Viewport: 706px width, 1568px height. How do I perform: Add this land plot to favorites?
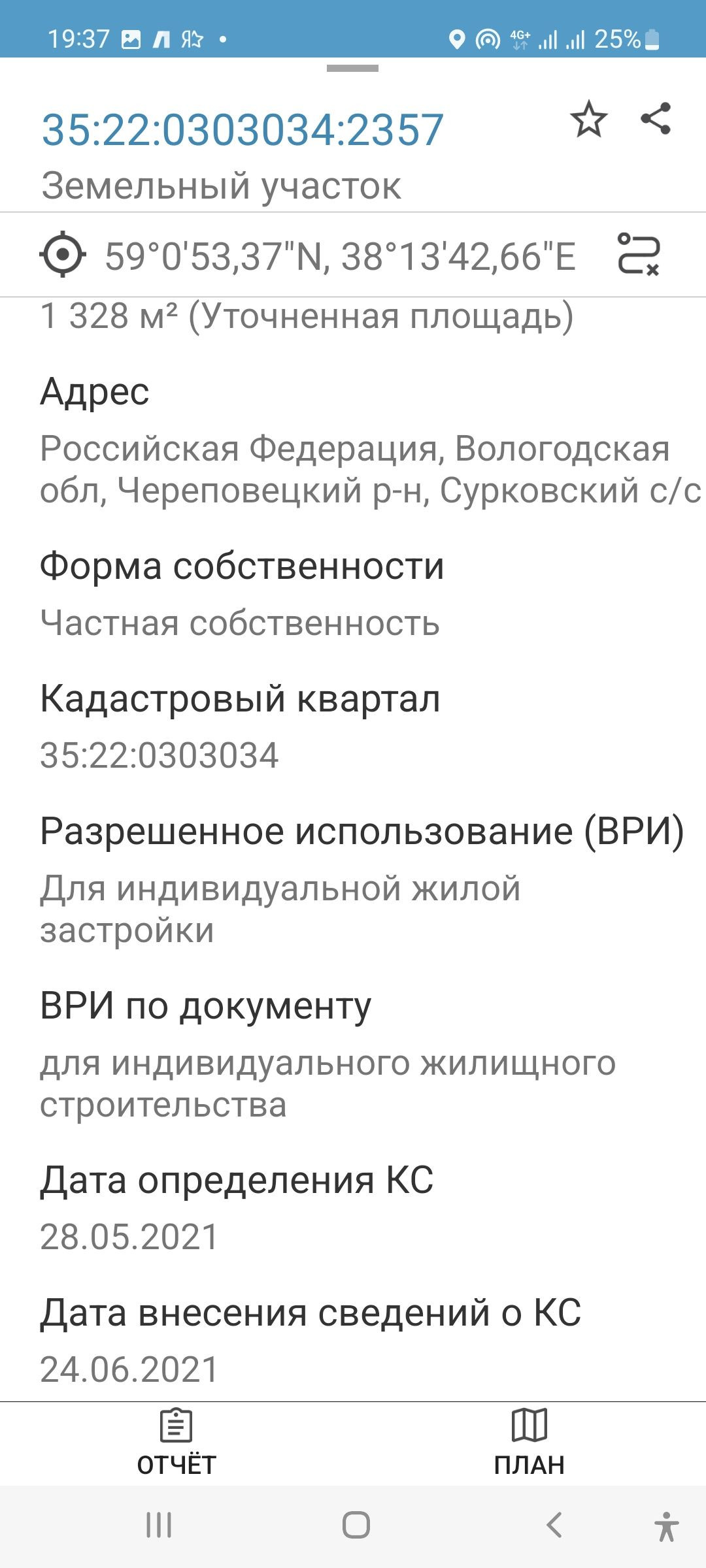coord(588,120)
